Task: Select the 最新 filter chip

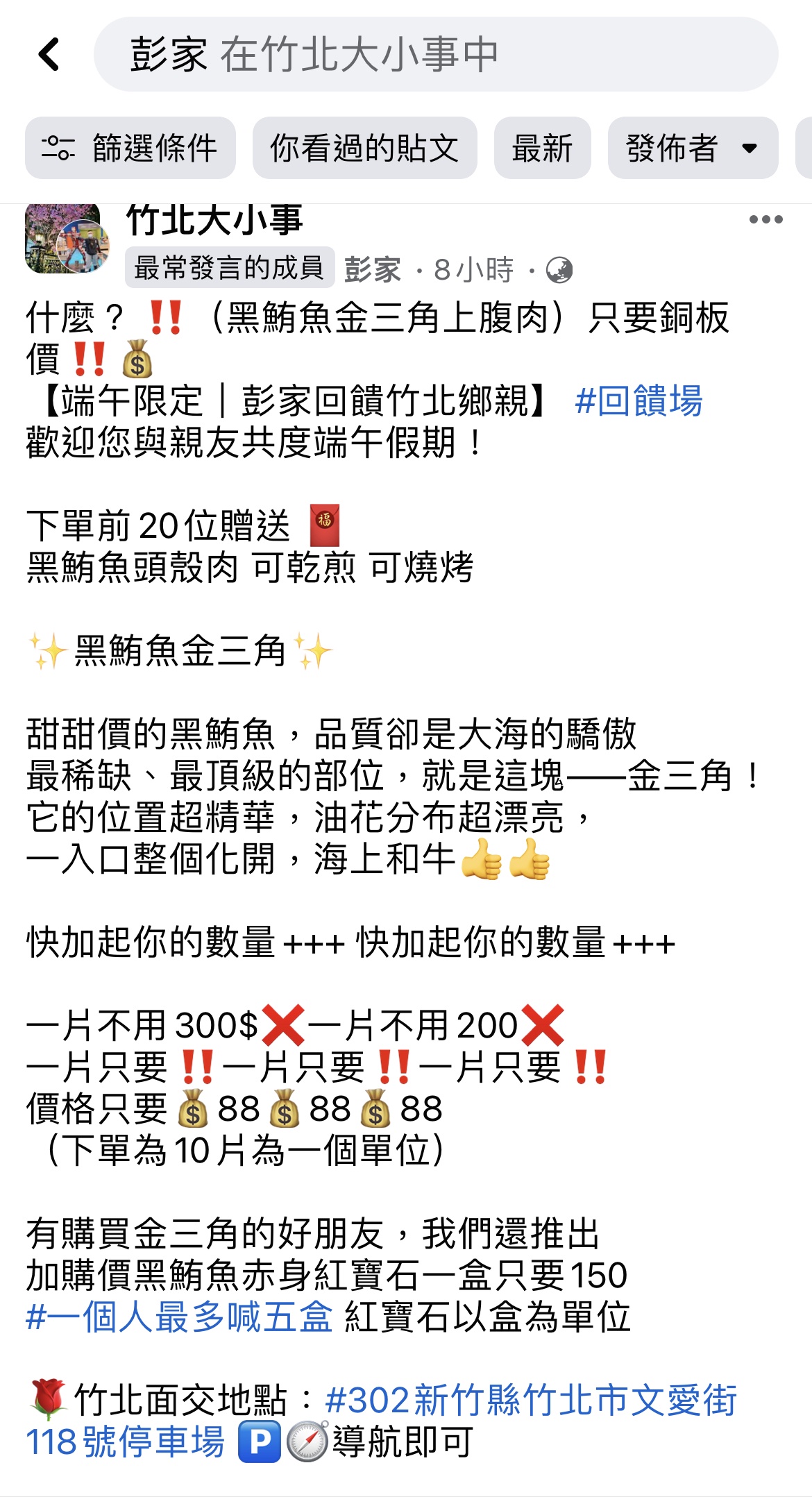Action: 542,148
